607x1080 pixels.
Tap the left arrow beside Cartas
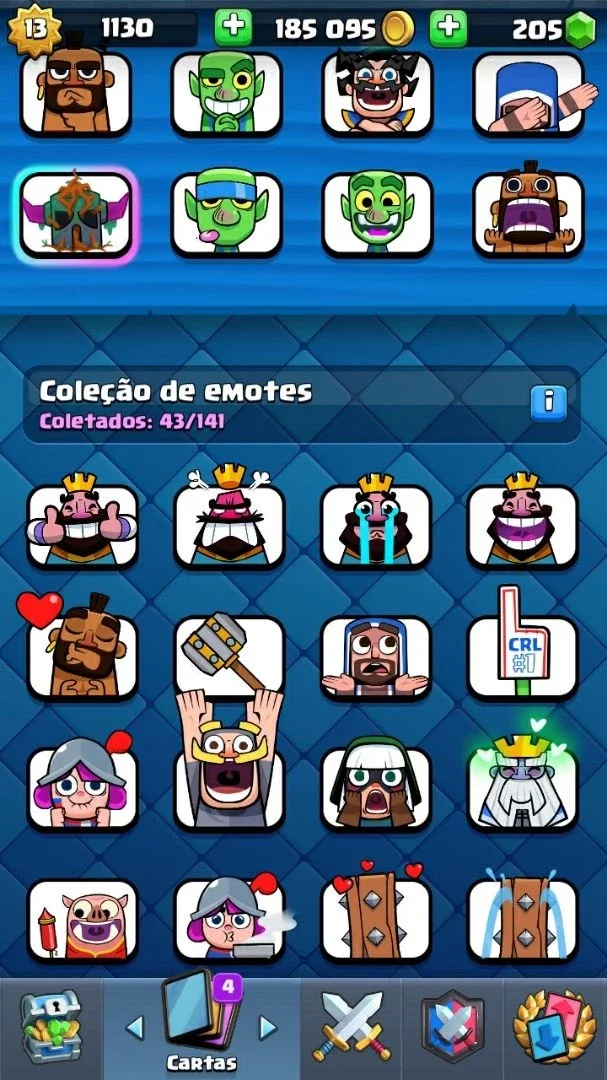coord(135,1028)
